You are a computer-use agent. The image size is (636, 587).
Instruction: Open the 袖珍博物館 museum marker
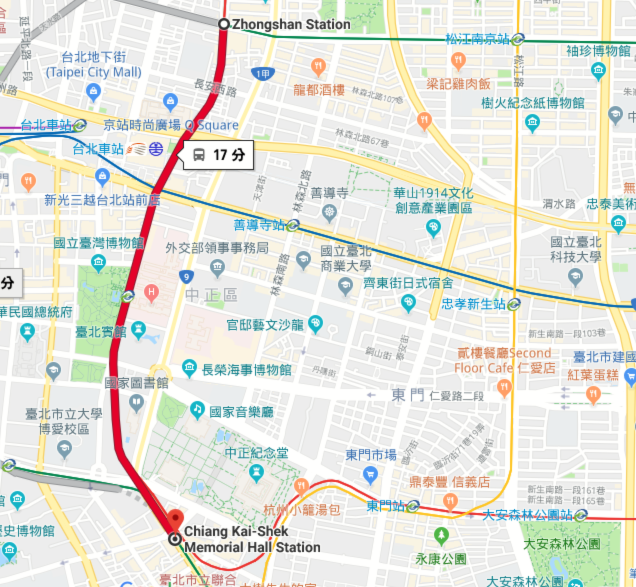point(598,70)
